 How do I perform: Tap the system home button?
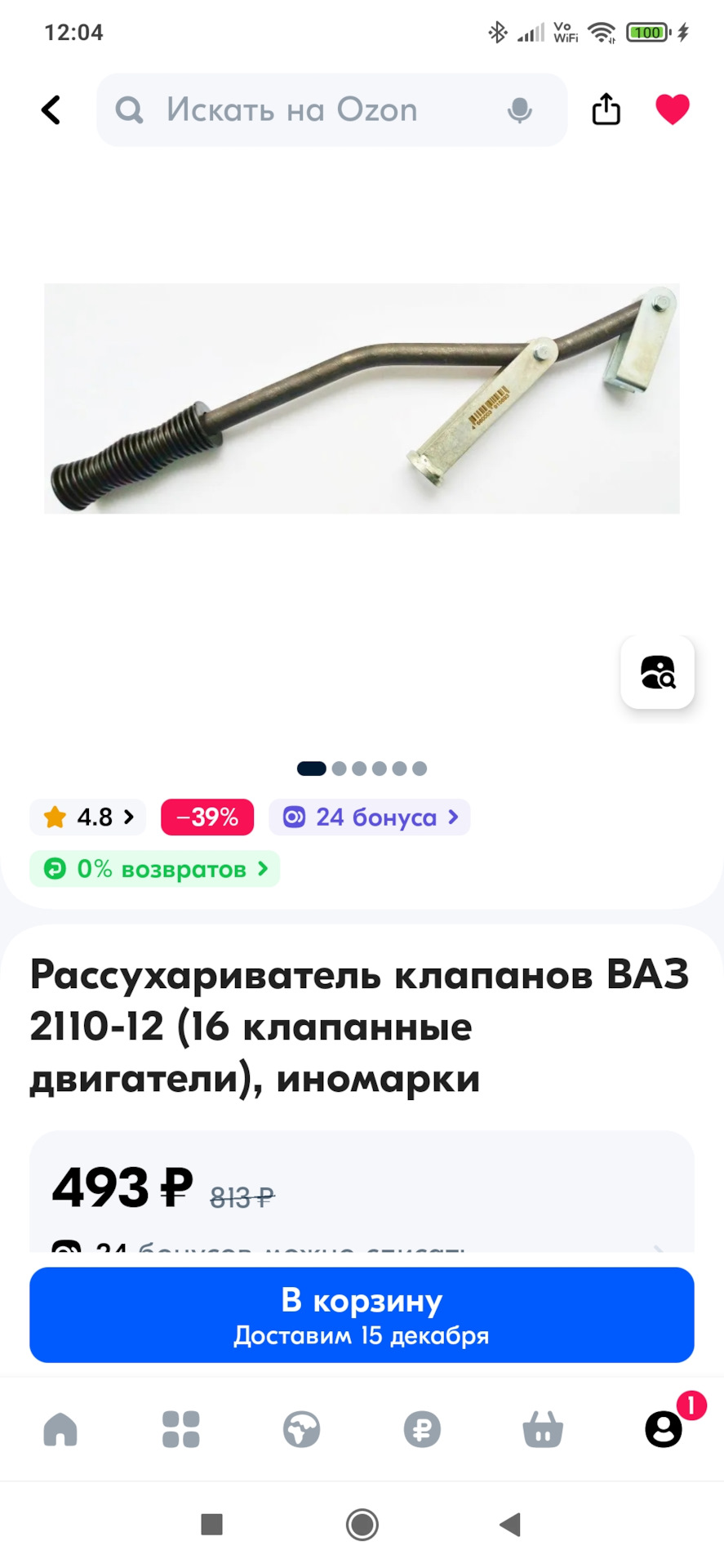(x=362, y=1524)
